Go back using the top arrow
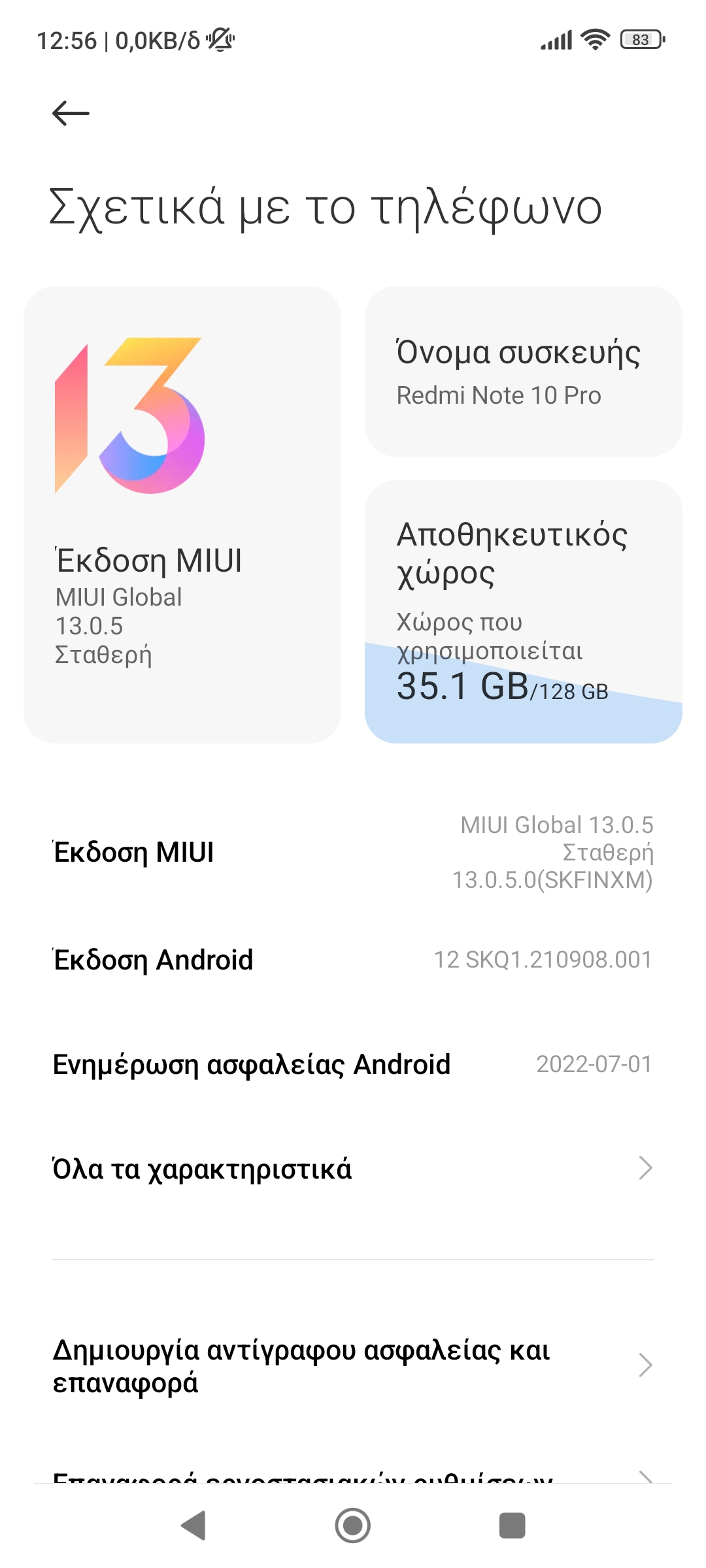Viewport: 706px width, 1568px height. (71, 113)
